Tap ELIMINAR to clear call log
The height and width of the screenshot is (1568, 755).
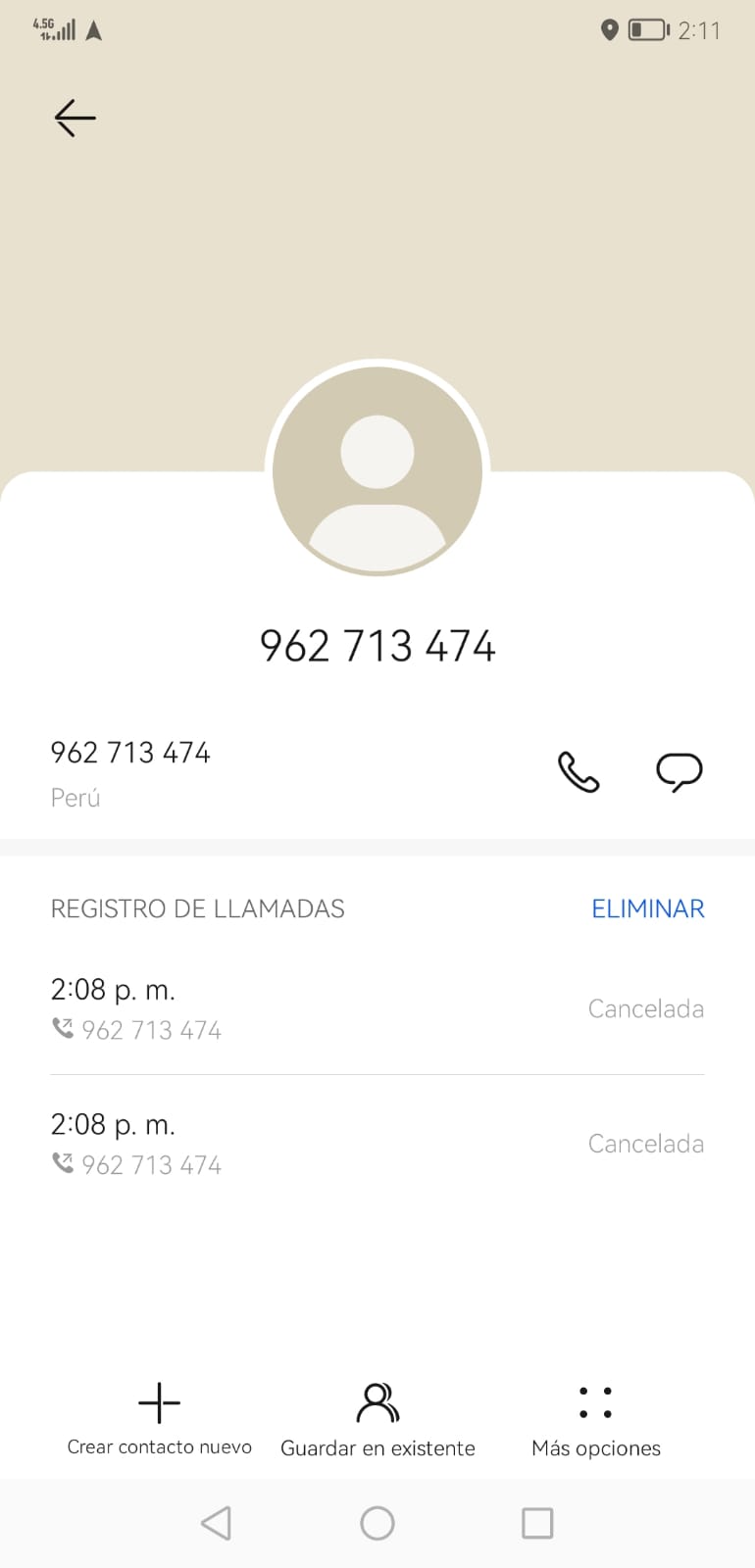point(648,908)
